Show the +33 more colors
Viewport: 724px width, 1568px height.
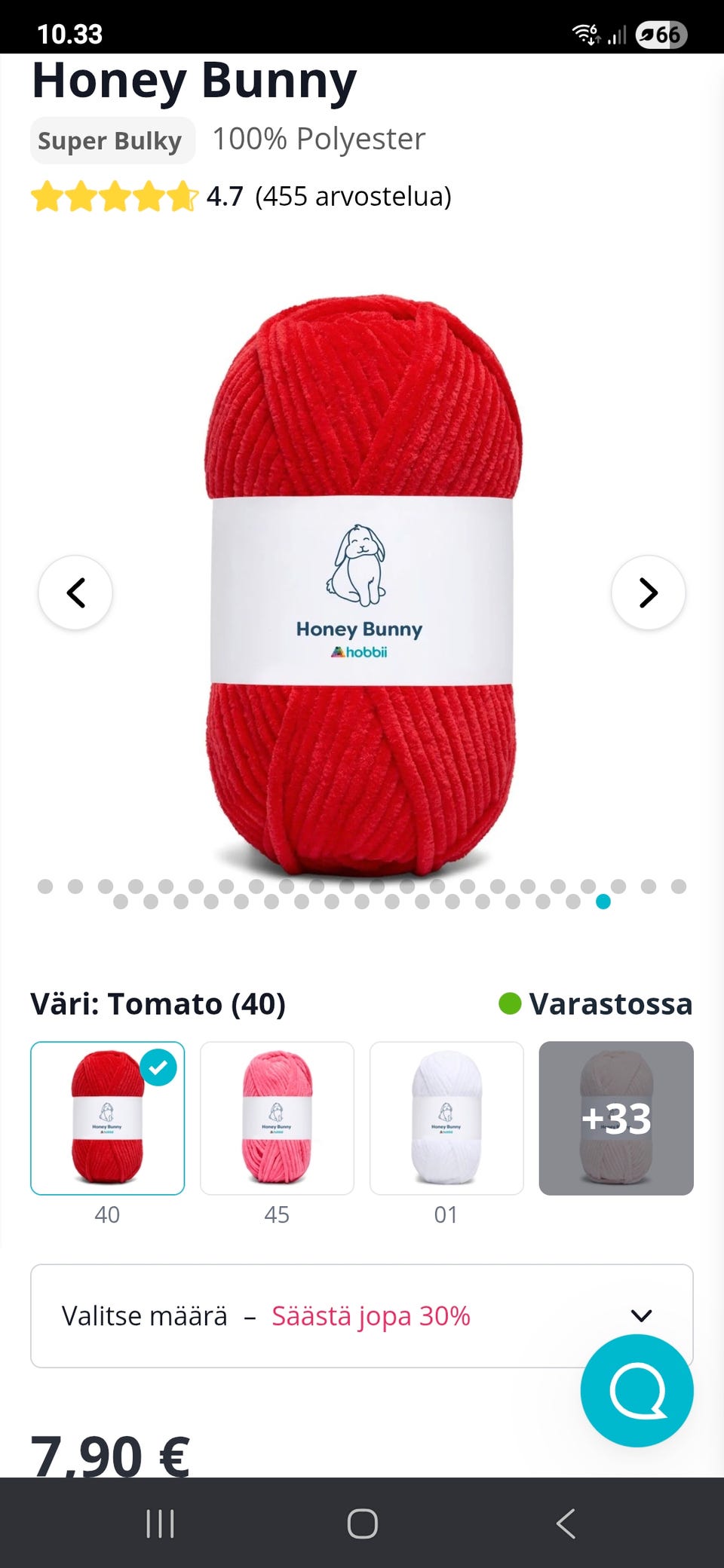coord(616,1118)
